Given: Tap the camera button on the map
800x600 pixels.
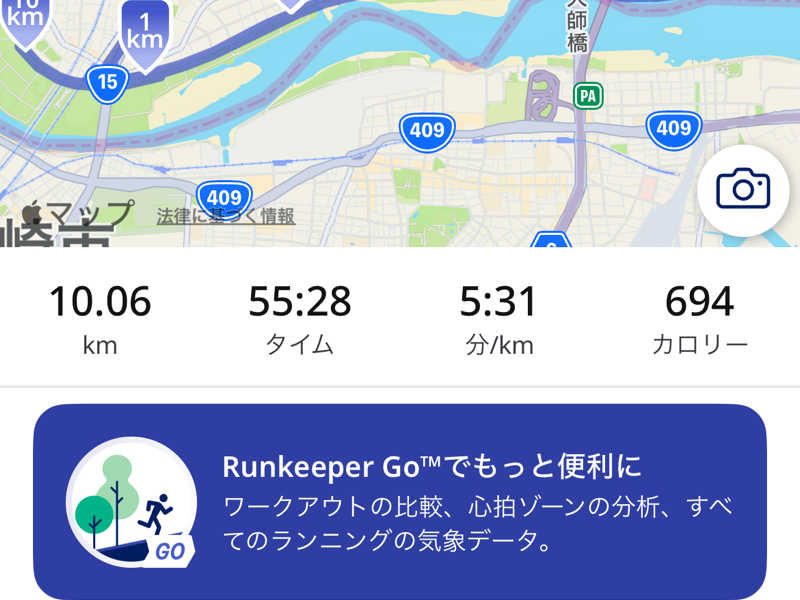Looking at the screenshot, I should tap(742, 187).
